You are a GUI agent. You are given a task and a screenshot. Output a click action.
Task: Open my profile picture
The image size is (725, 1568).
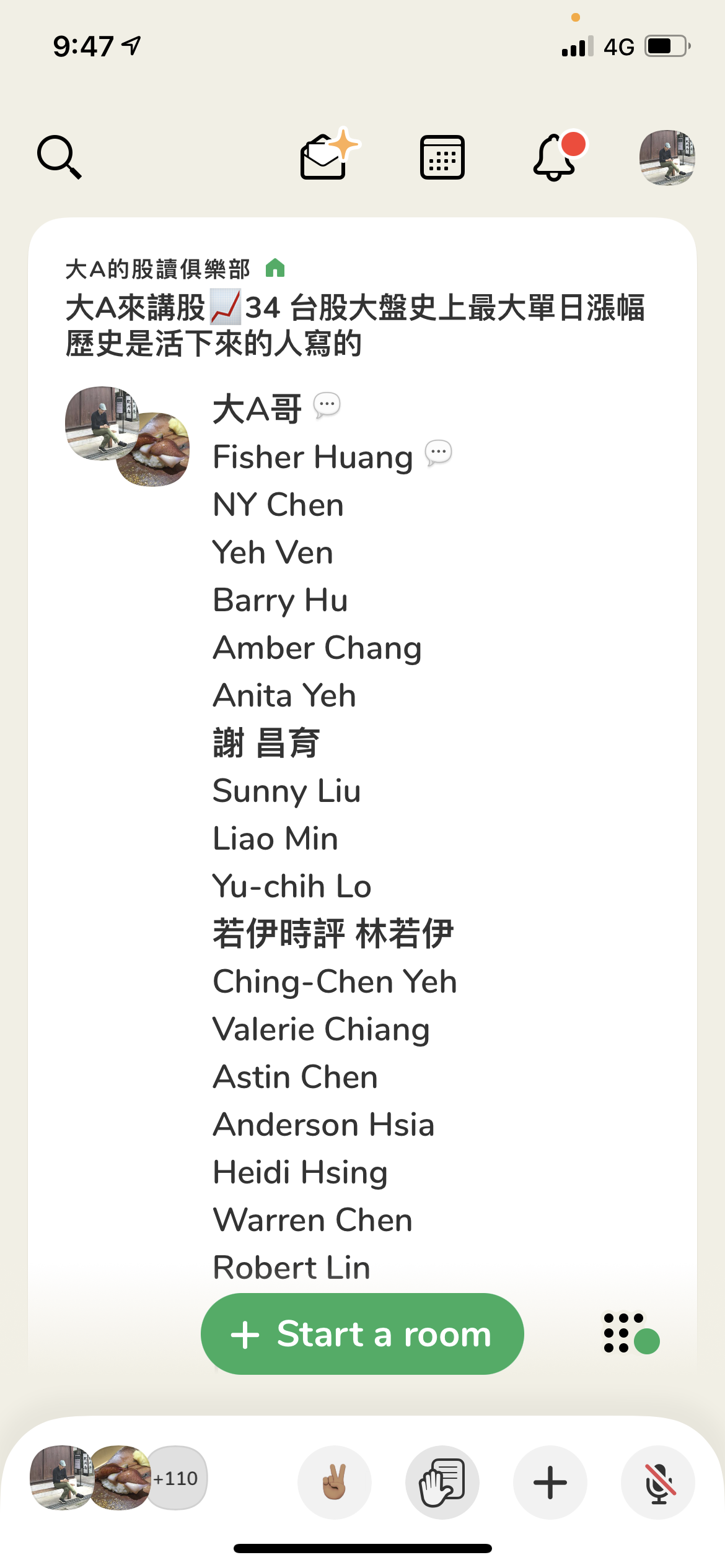(x=667, y=157)
